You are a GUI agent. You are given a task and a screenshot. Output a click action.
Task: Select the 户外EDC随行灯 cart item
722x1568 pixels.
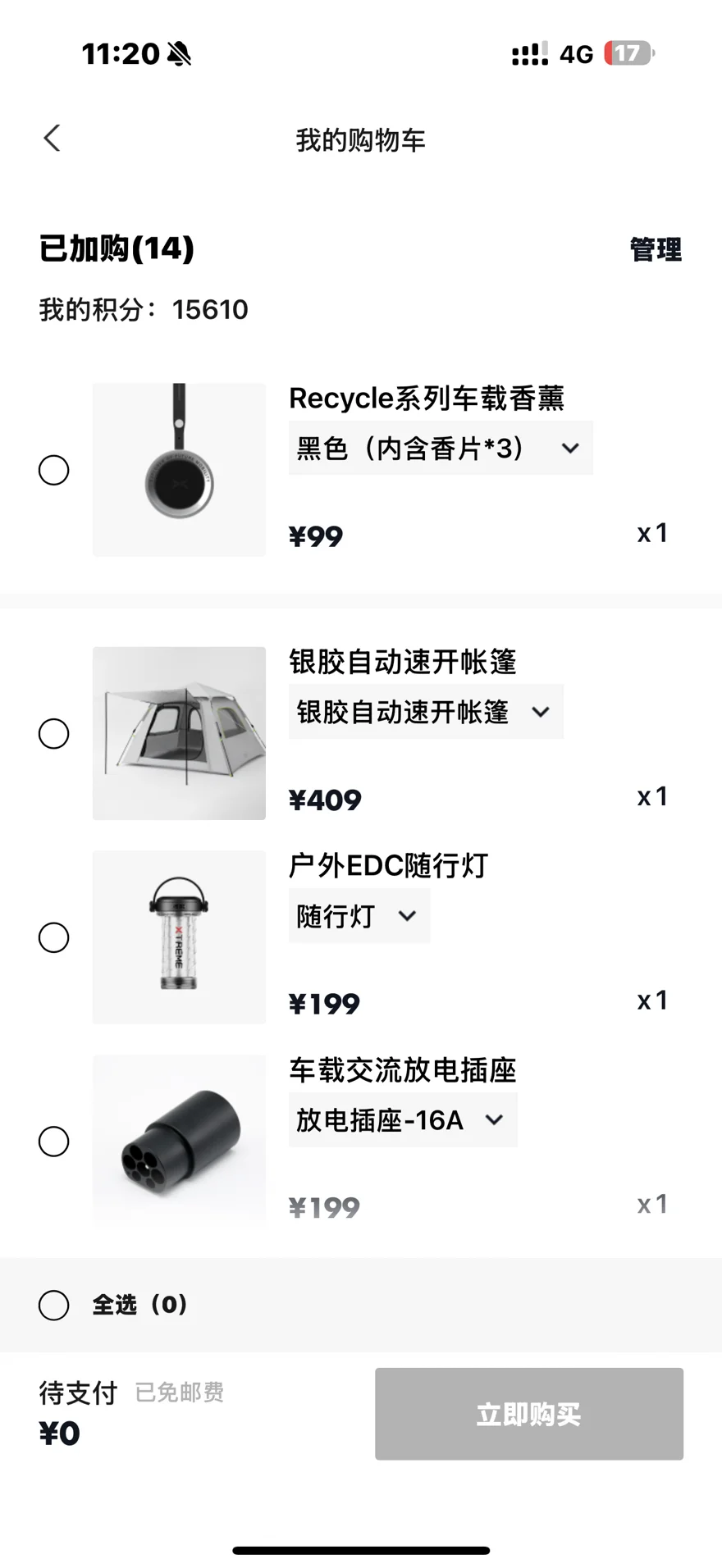[x=54, y=937]
